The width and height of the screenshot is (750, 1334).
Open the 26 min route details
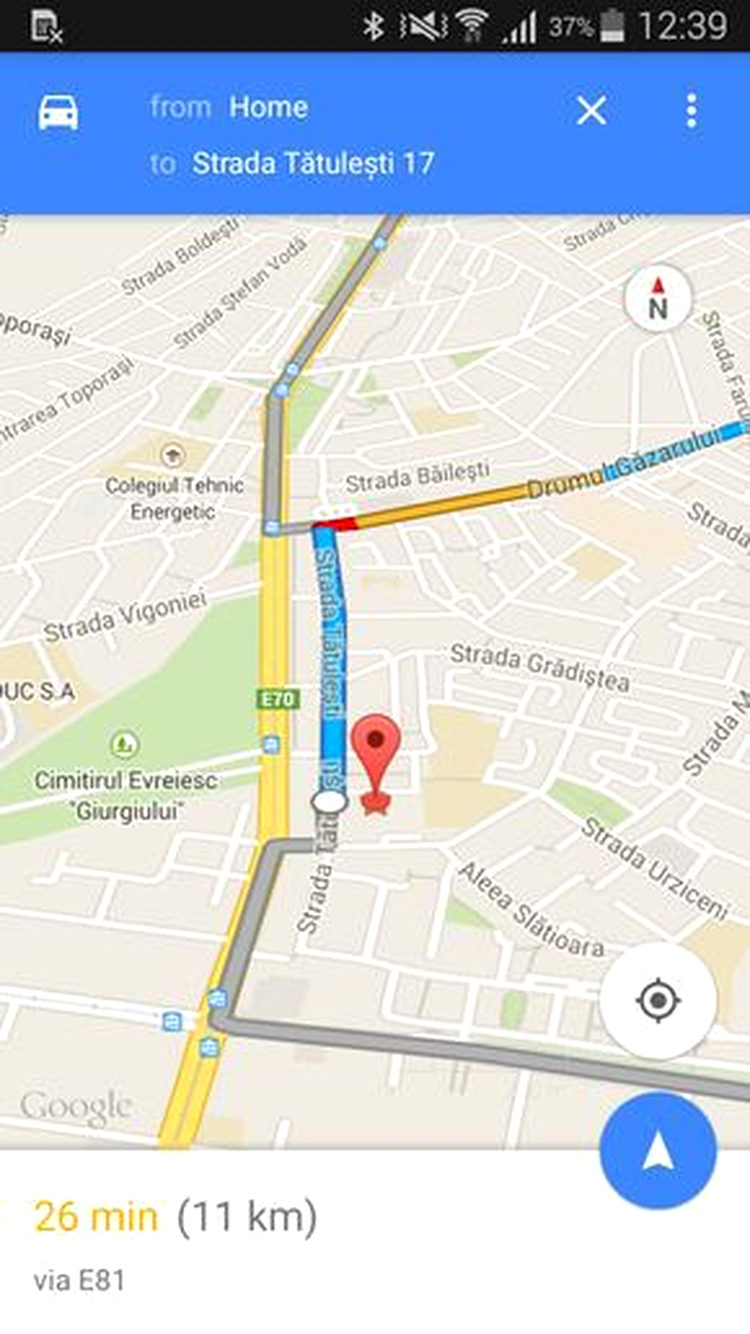(x=175, y=1218)
